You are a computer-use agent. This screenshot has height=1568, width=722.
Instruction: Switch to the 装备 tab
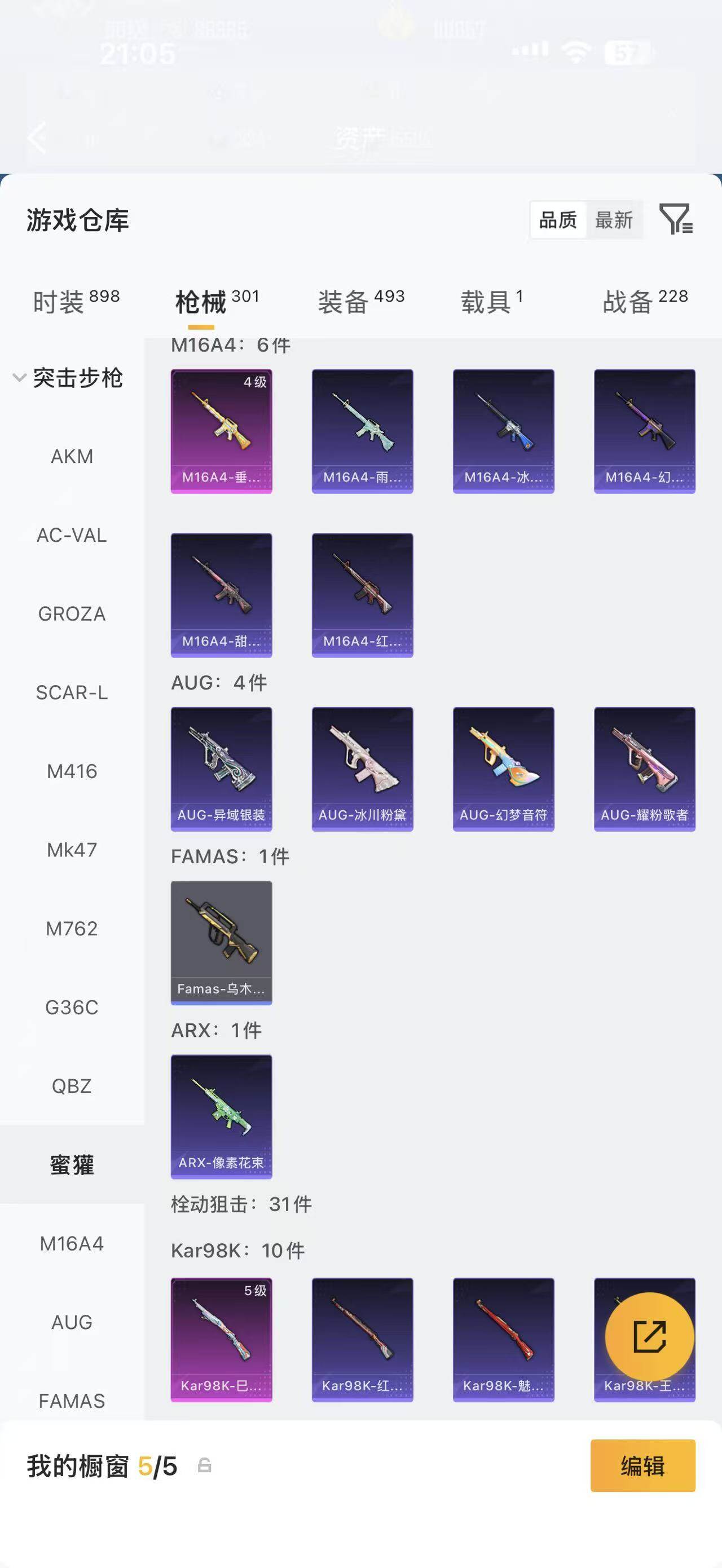click(361, 301)
